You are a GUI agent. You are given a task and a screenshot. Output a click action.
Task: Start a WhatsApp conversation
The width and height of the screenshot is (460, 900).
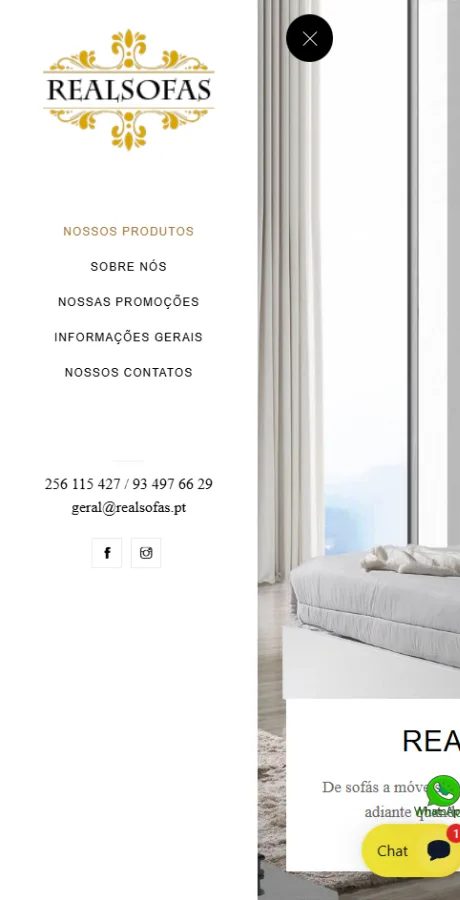tap(443, 796)
